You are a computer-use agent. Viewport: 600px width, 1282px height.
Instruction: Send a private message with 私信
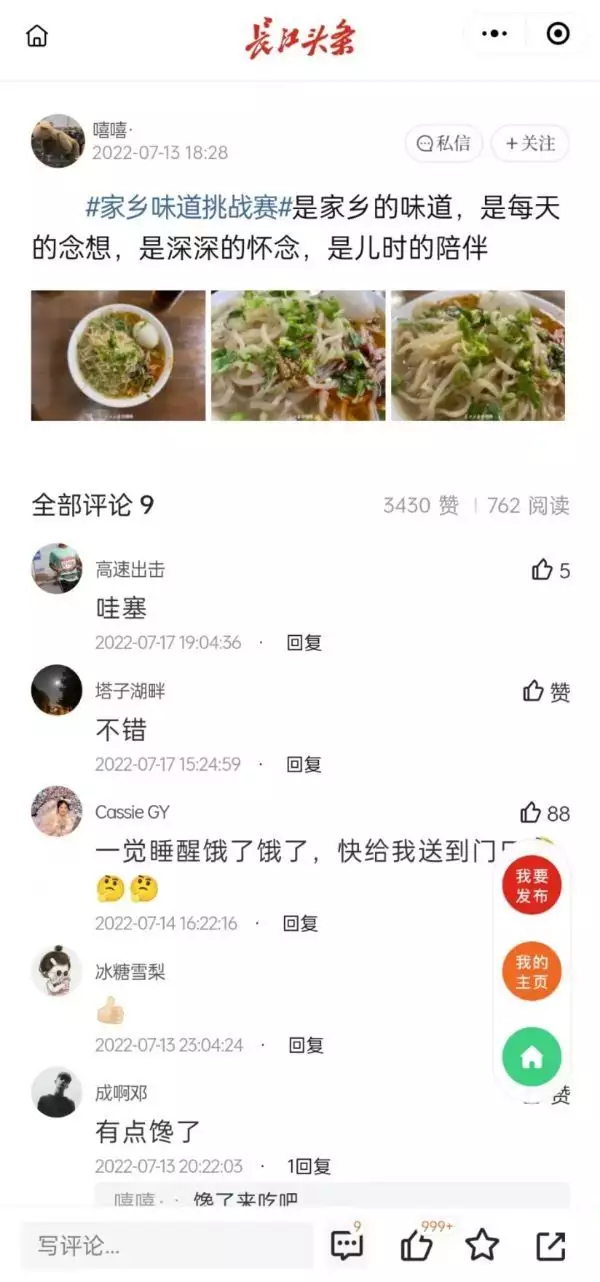(443, 144)
